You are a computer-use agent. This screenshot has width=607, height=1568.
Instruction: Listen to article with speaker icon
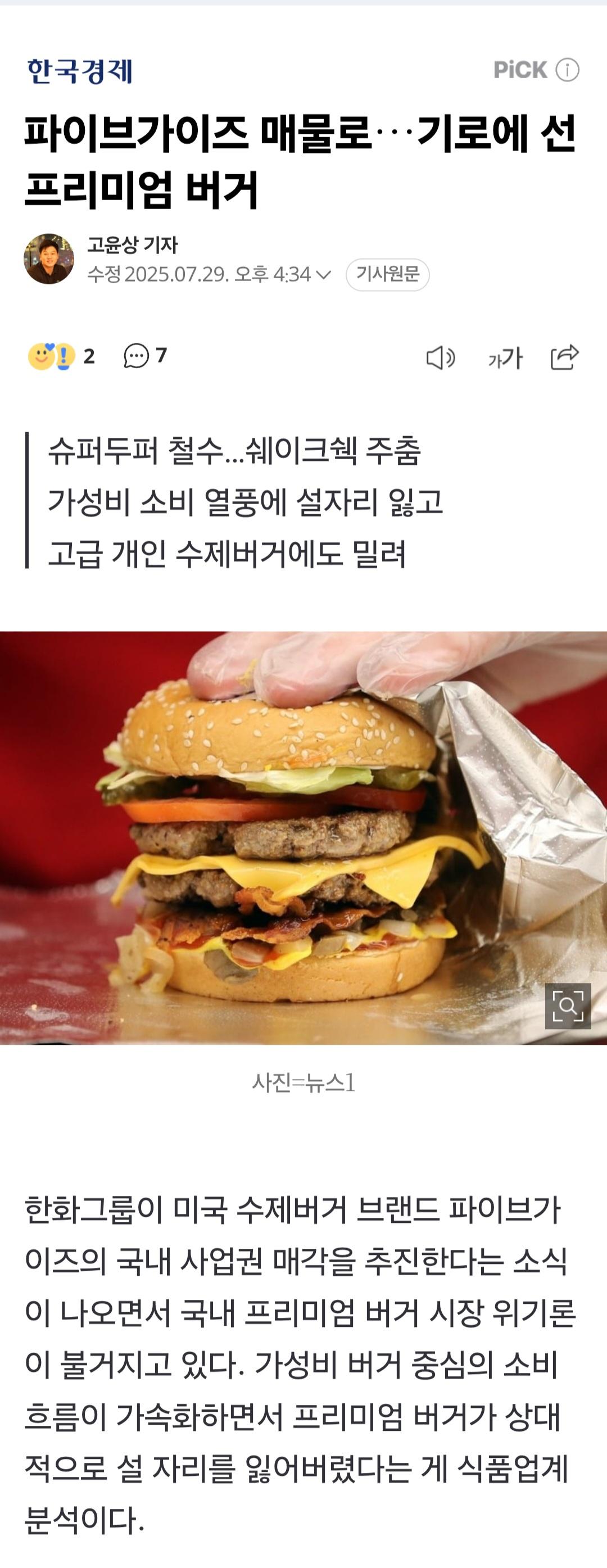[440, 358]
